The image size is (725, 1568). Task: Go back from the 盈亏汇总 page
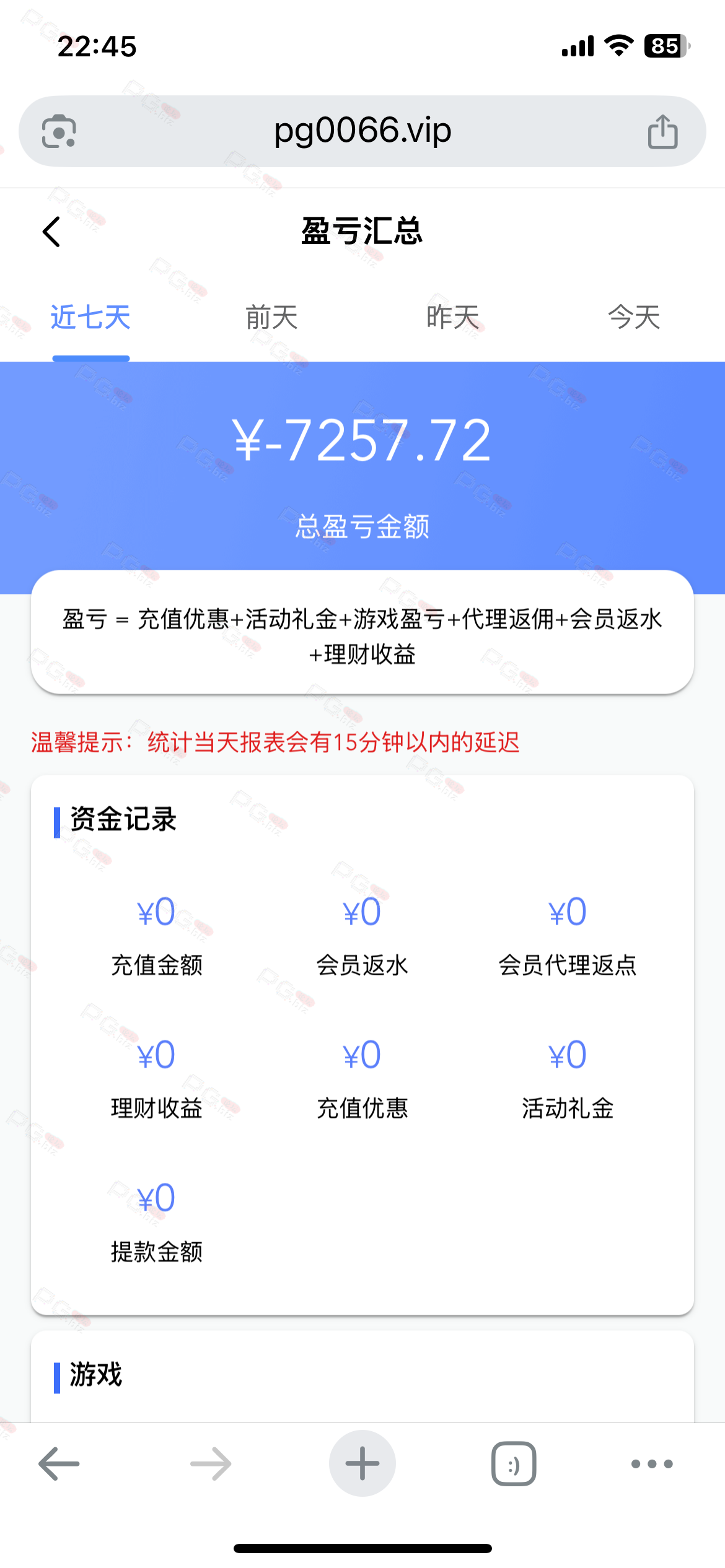[x=51, y=232]
